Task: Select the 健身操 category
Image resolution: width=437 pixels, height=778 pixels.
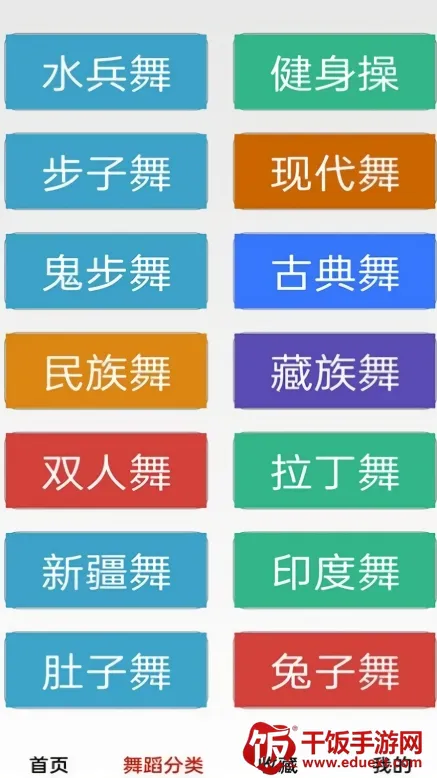Action: coord(335,71)
